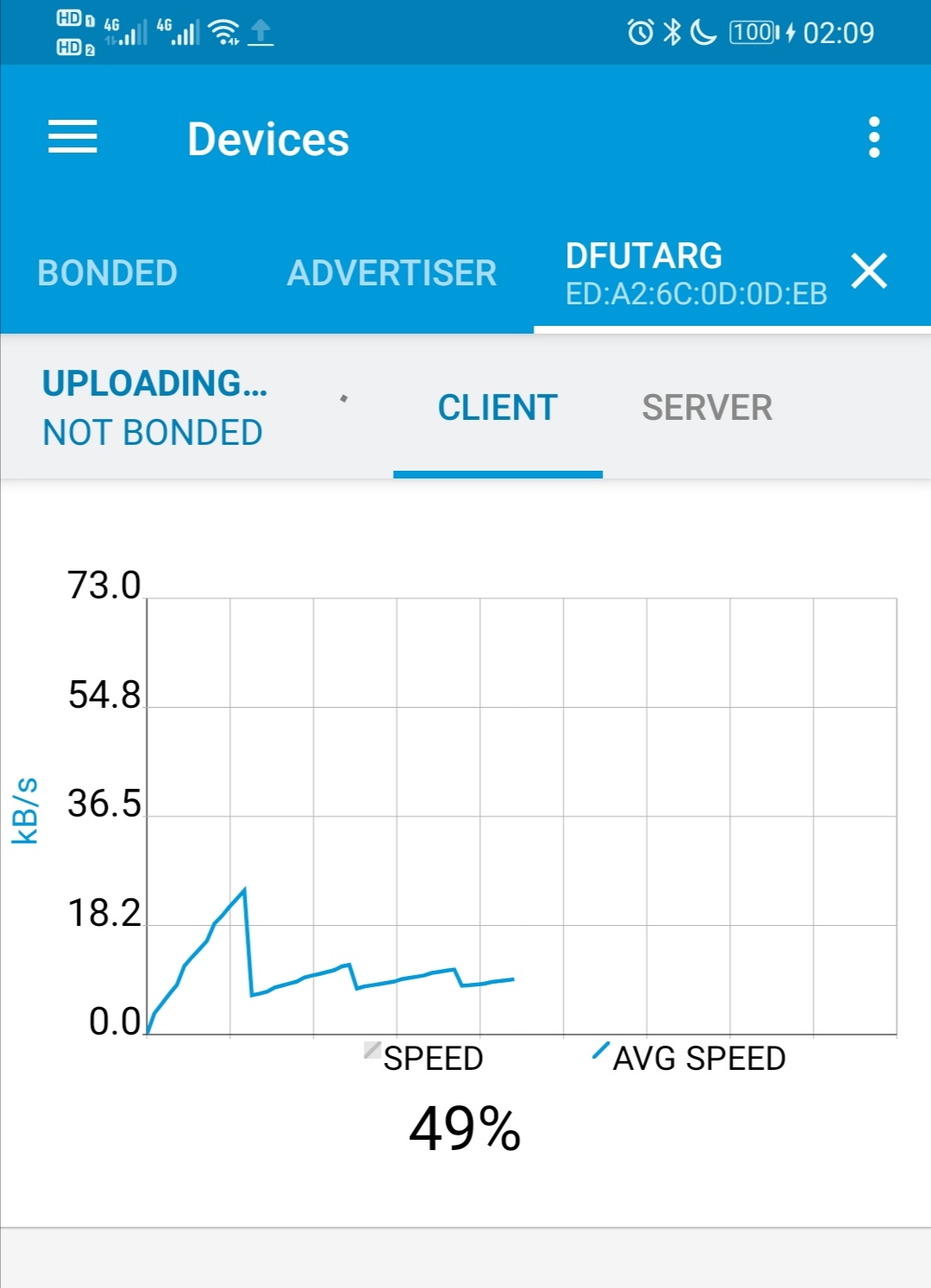The width and height of the screenshot is (931, 1288).
Task: Switch to the ADVERTISER tab
Action: tap(391, 273)
